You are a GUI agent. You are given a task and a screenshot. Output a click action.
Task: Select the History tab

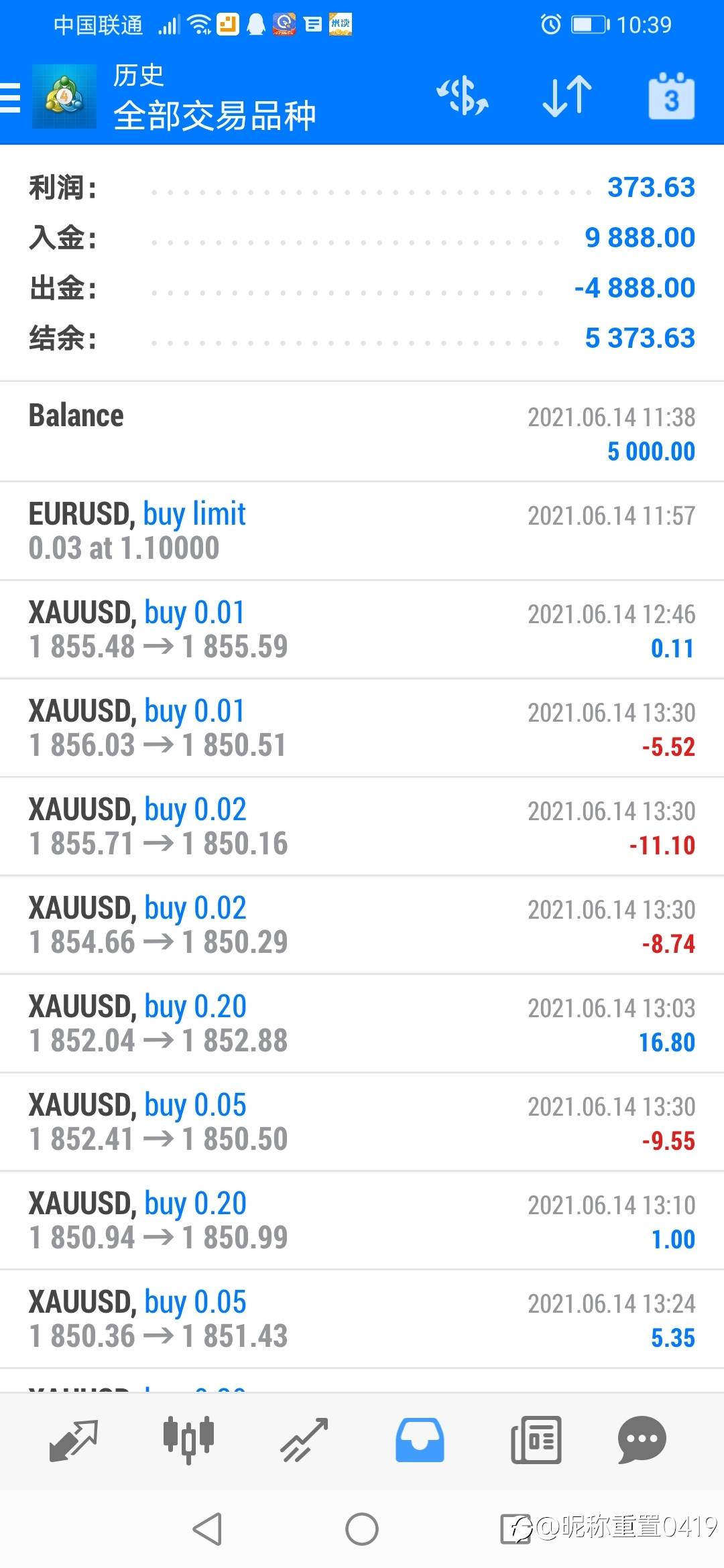pos(420,1440)
